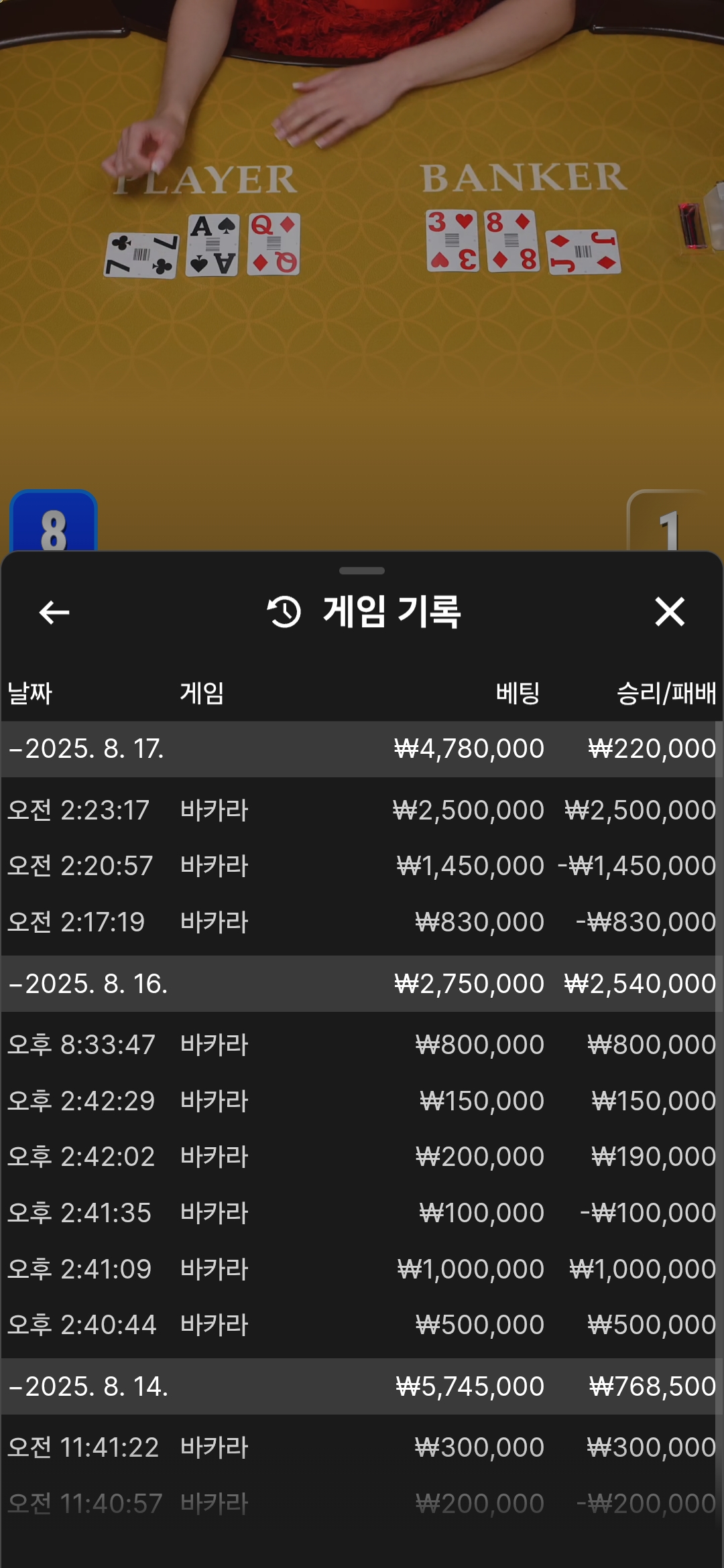
Task: Go back using the left arrow
Action: pyautogui.click(x=54, y=612)
